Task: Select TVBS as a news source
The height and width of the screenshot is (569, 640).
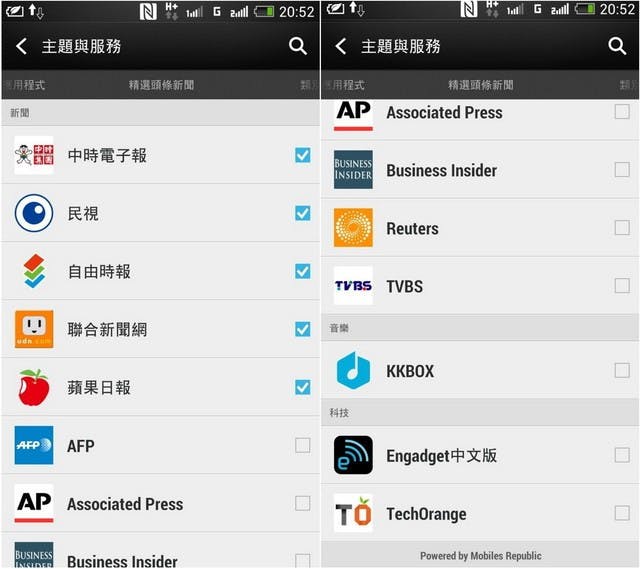Action: pyautogui.click(x=622, y=286)
